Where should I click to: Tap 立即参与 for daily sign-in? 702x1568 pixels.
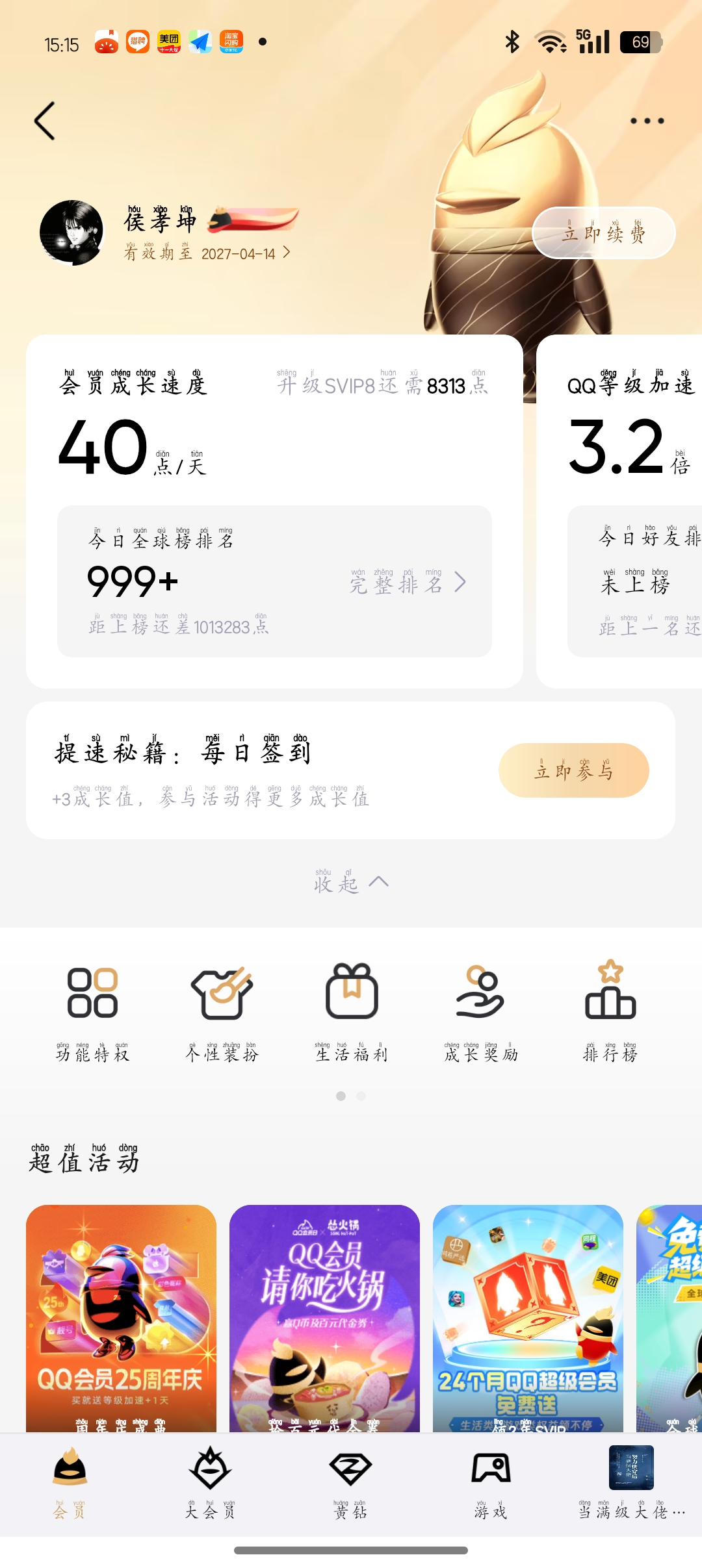pyautogui.click(x=573, y=770)
